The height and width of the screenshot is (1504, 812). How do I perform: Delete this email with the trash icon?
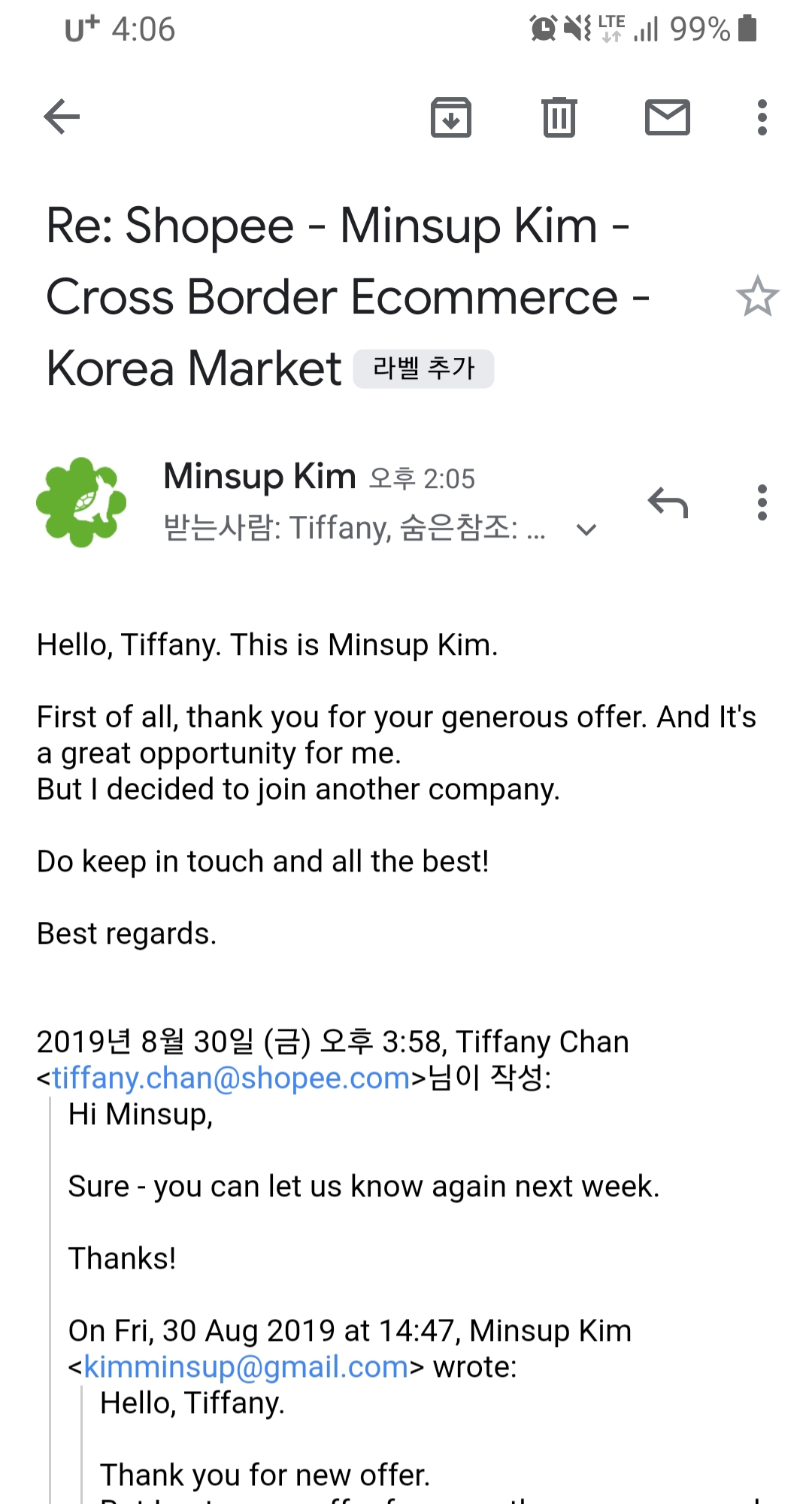click(x=559, y=117)
